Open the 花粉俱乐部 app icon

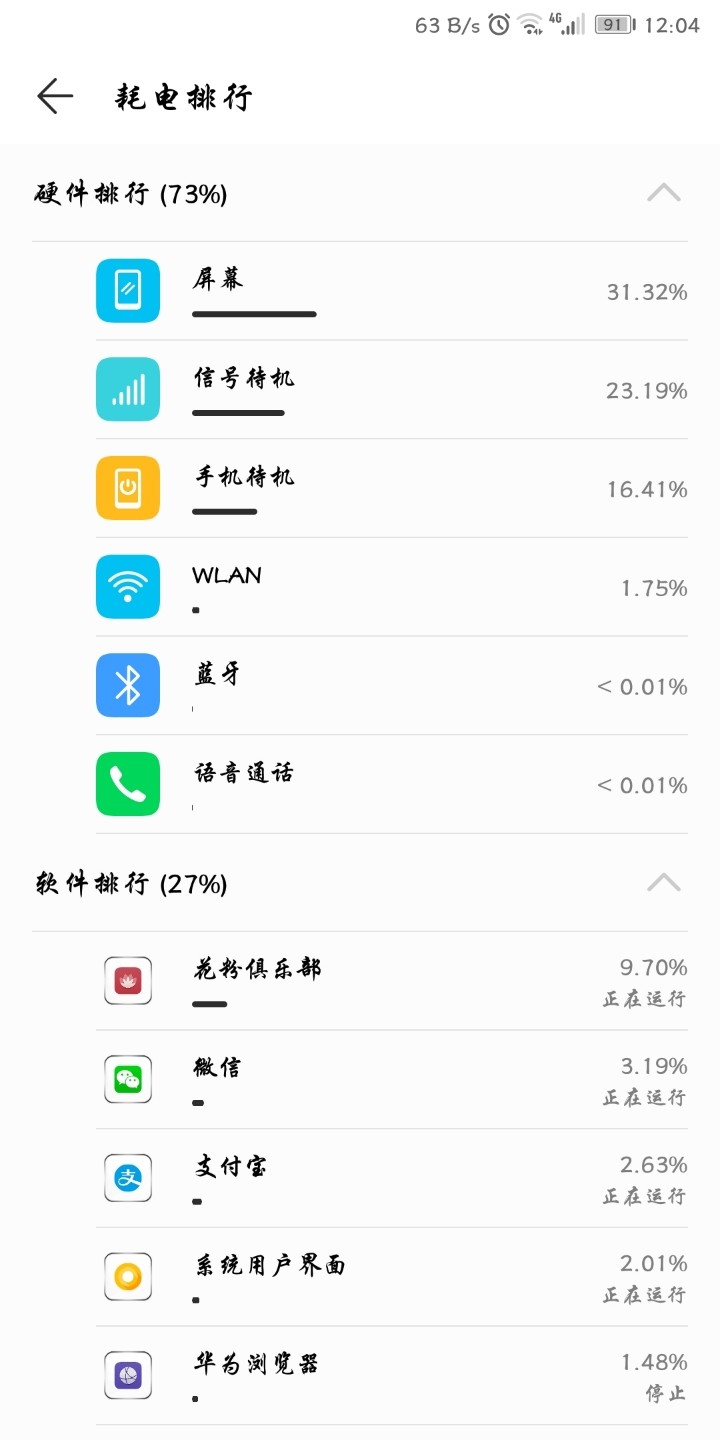point(127,982)
